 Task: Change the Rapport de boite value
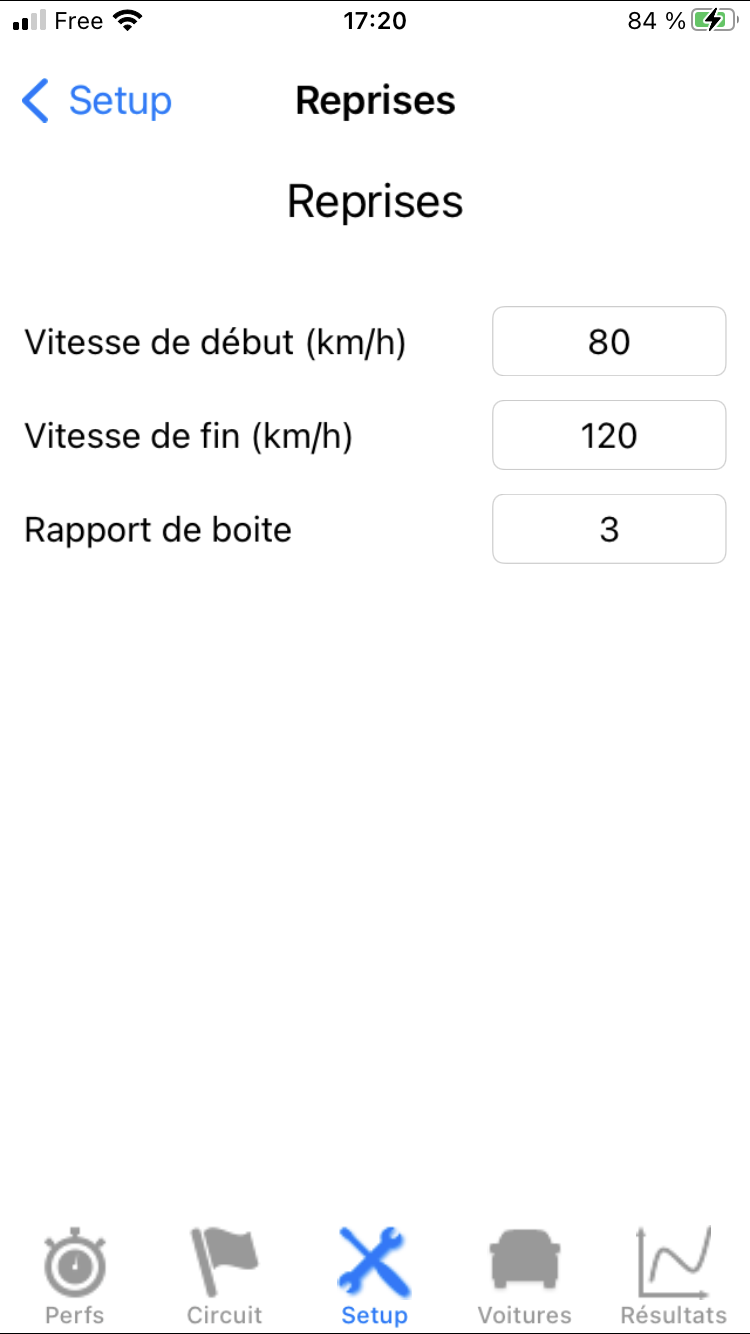click(x=608, y=530)
